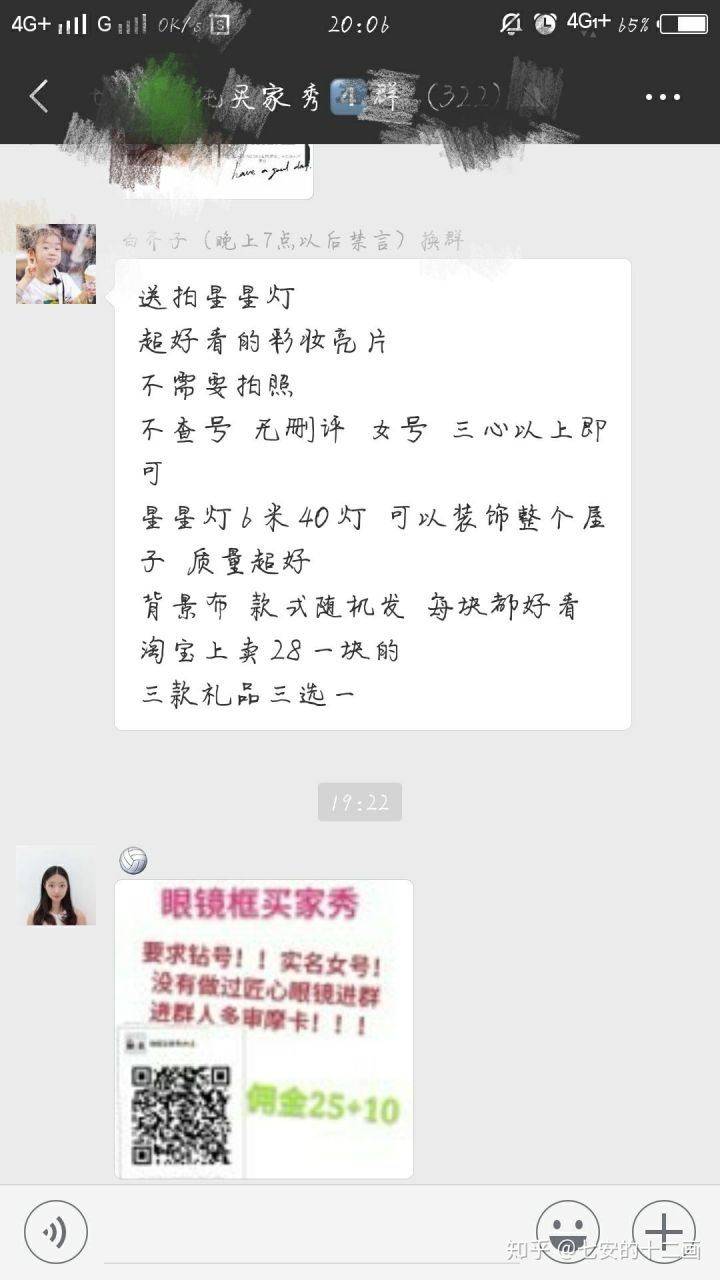This screenshot has width=720, height=1280.
Task: Go back from the group chat
Action: [39, 97]
